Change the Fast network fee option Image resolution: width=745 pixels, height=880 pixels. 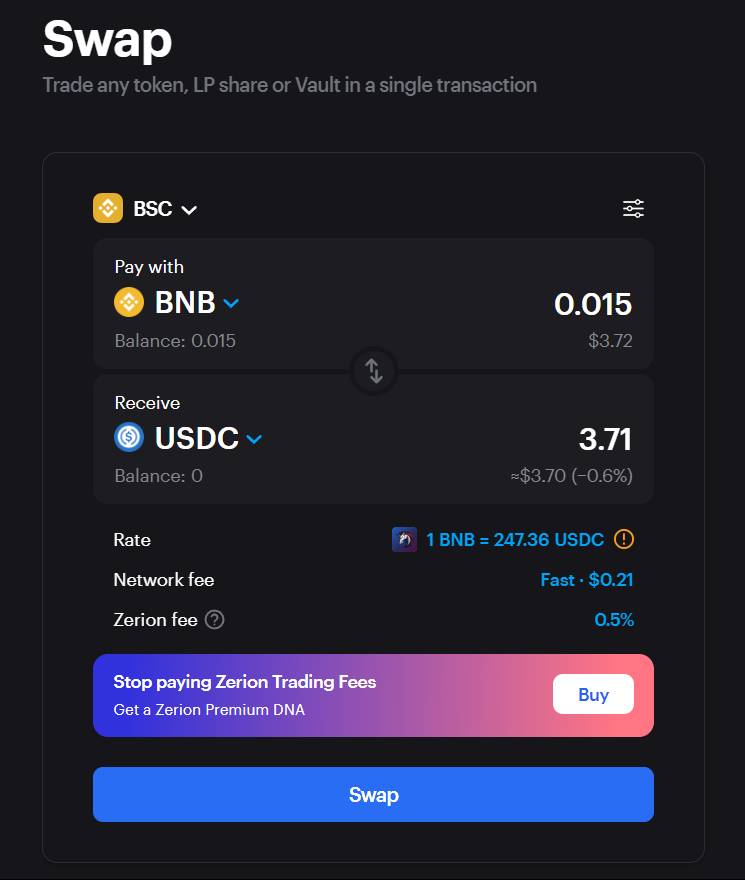[586, 580]
